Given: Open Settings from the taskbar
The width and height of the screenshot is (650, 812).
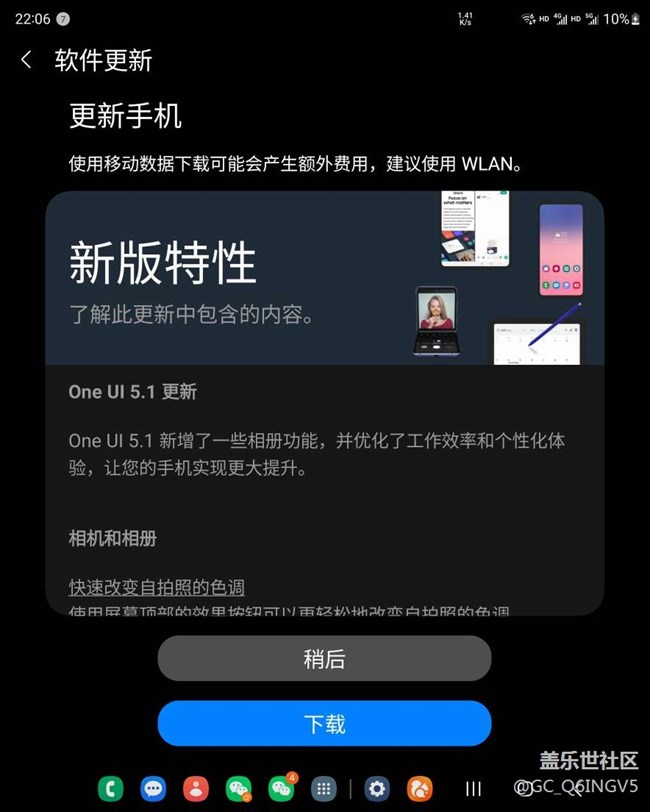Looking at the screenshot, I should [x=377, y=788].
